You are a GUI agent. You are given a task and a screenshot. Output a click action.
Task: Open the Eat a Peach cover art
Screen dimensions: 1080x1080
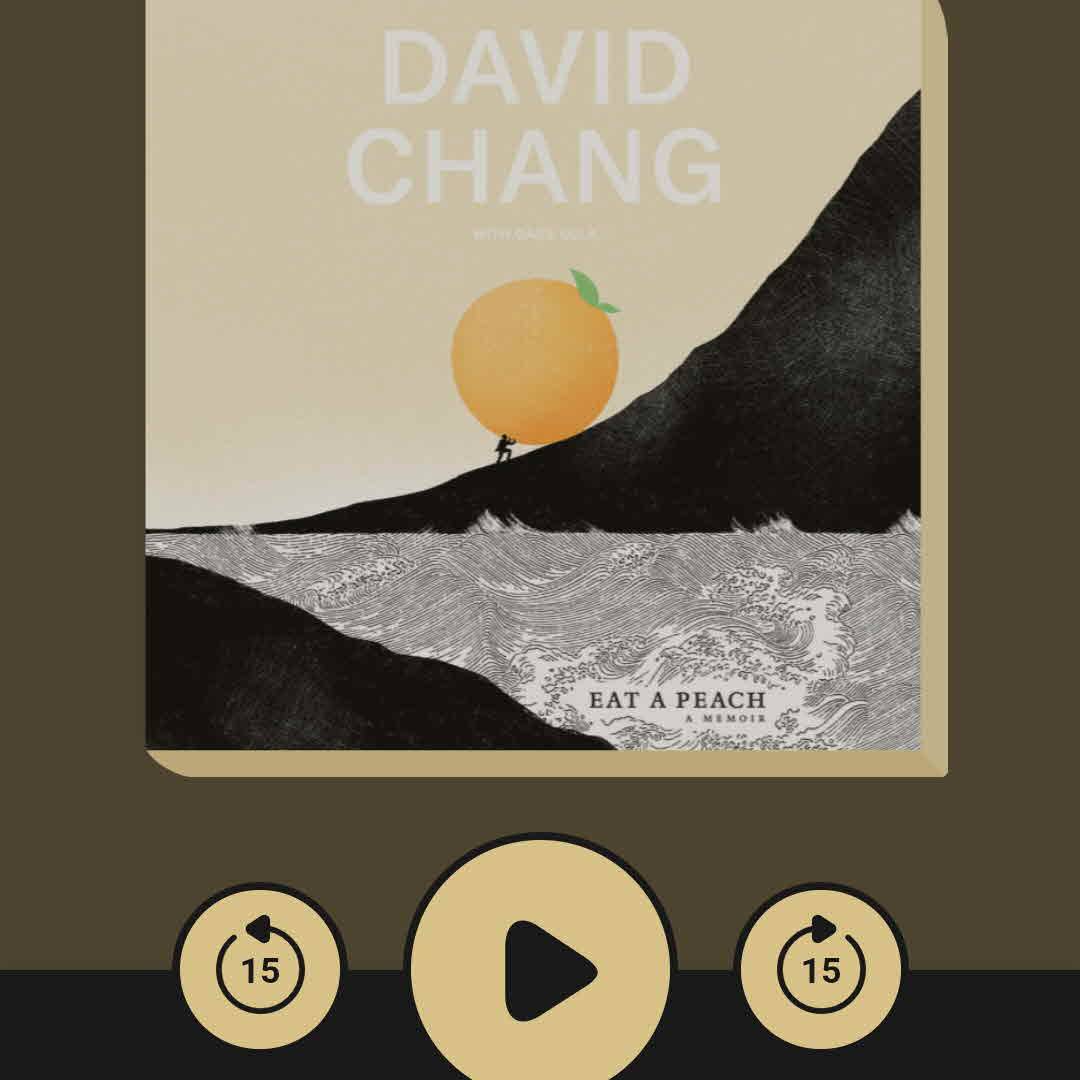pos(540,380)
